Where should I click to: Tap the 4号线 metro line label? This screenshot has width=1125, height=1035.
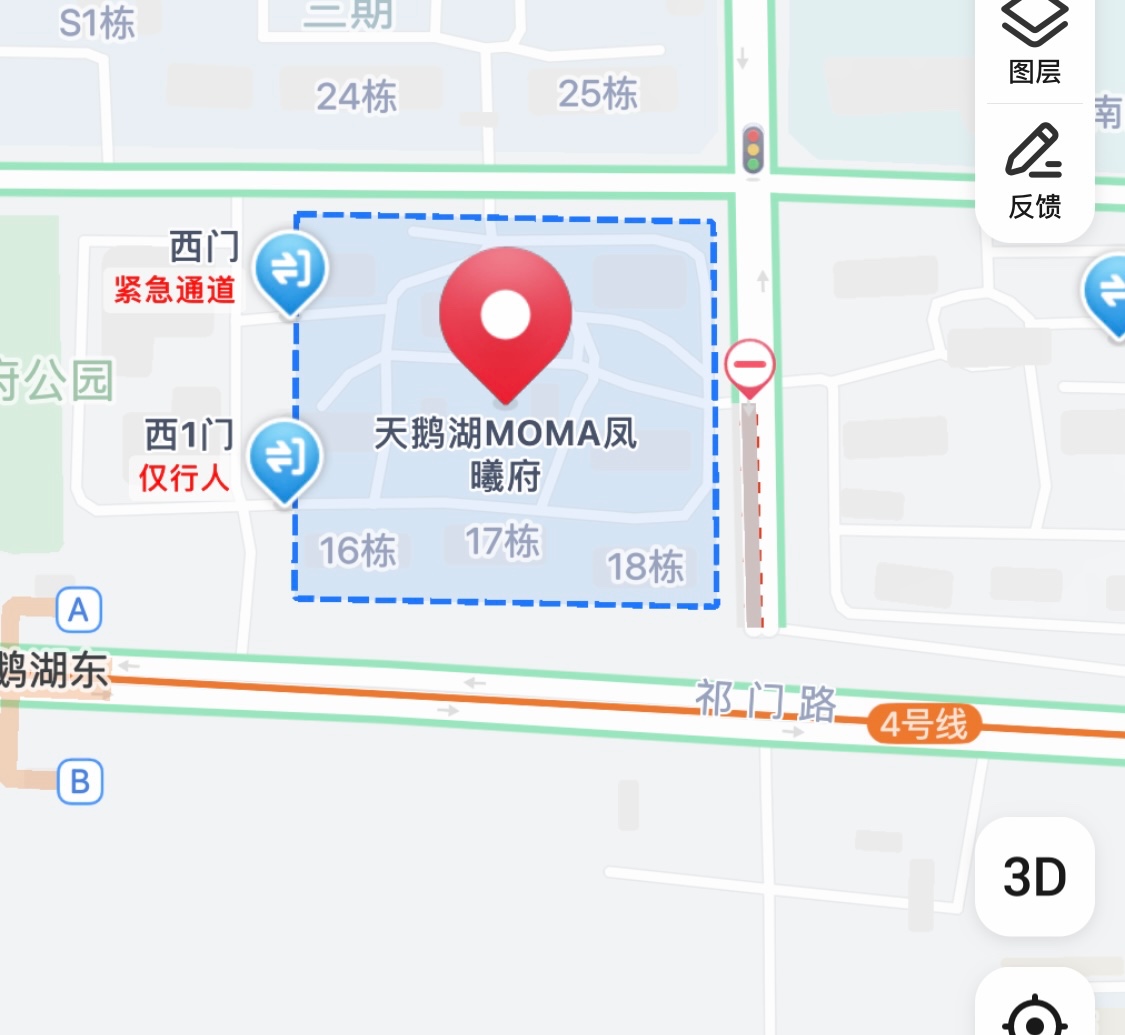coord(924,724)
